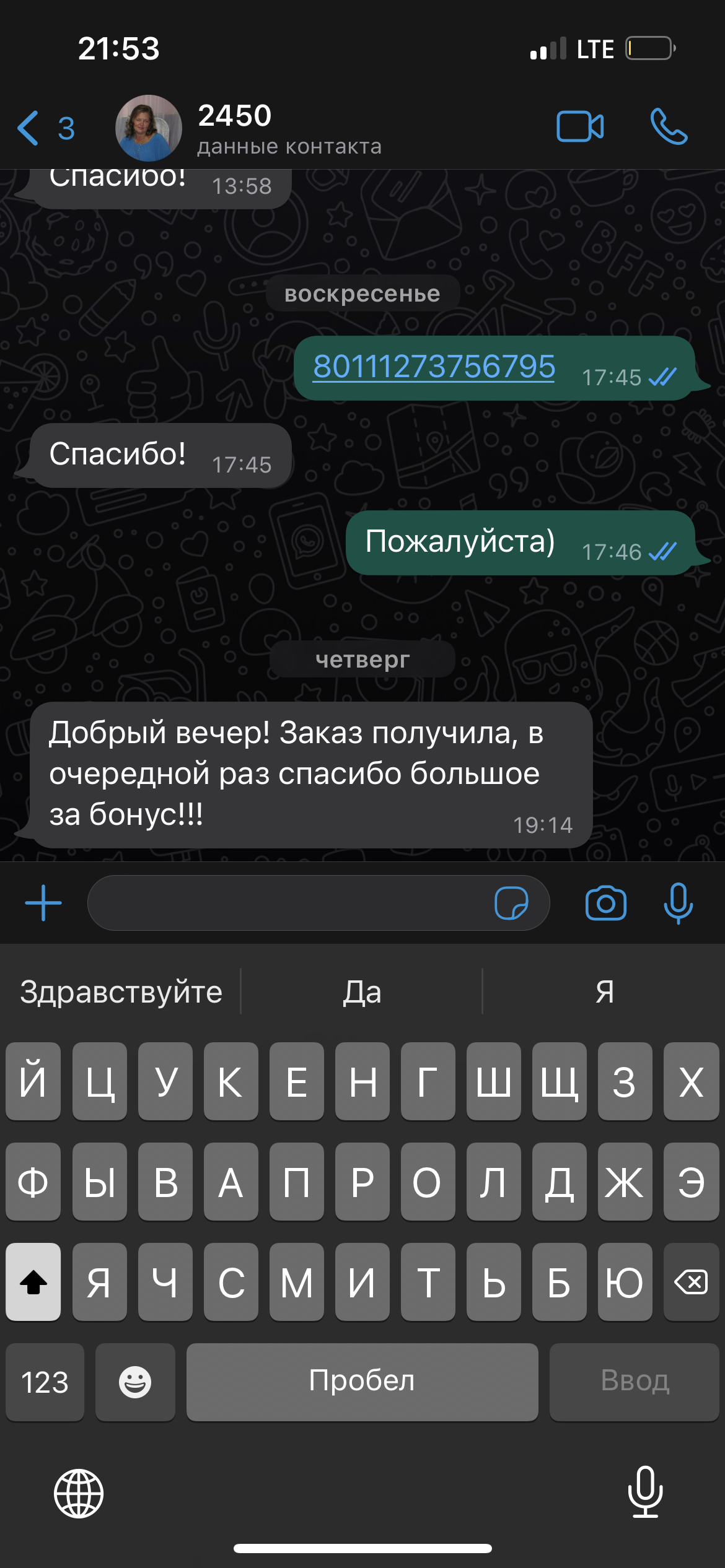Viewport: 725px width, 1568px height.
Task: Insert the suggestion Да
Action: (x=362, y=992)
